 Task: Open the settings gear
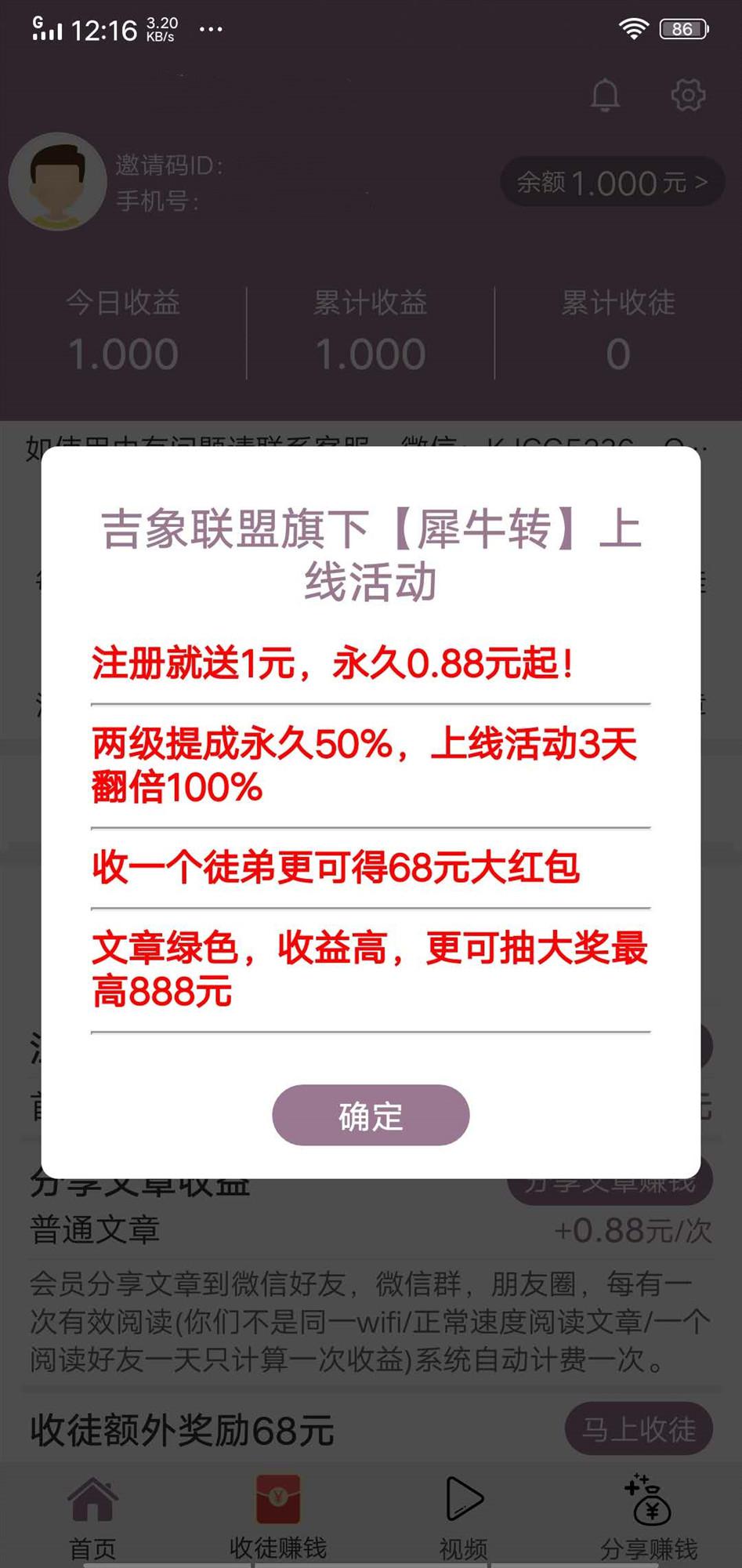point(689,95)
